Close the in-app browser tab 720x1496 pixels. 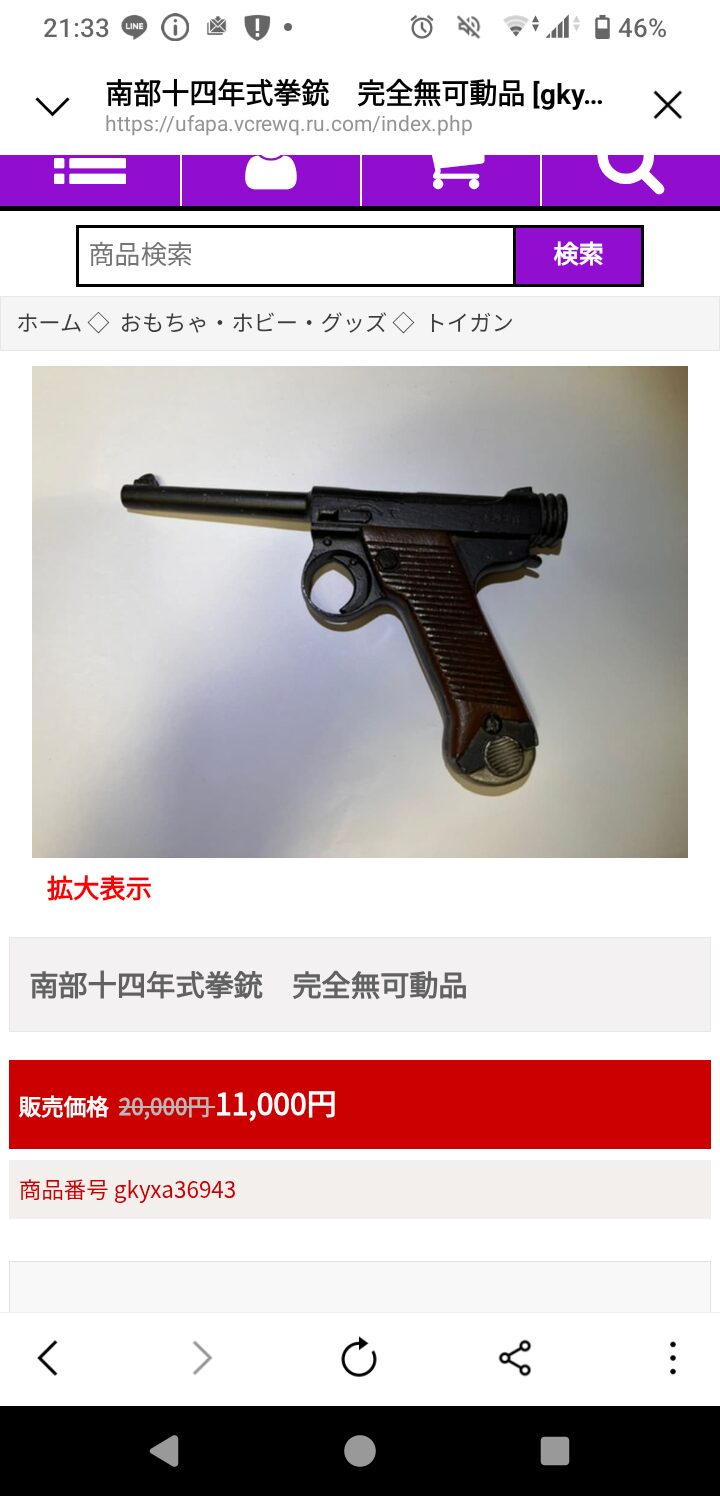point(667,105)
